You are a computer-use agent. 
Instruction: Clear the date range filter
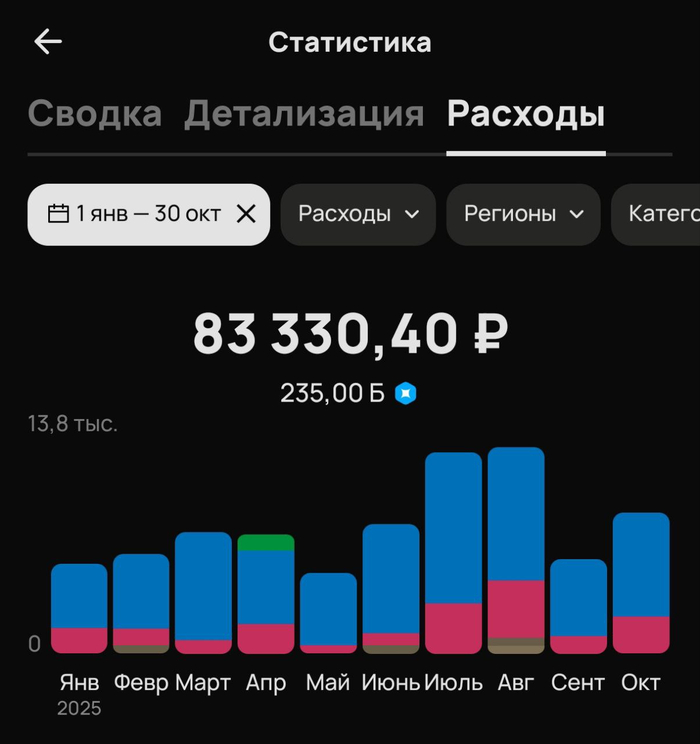coord(246,214)
